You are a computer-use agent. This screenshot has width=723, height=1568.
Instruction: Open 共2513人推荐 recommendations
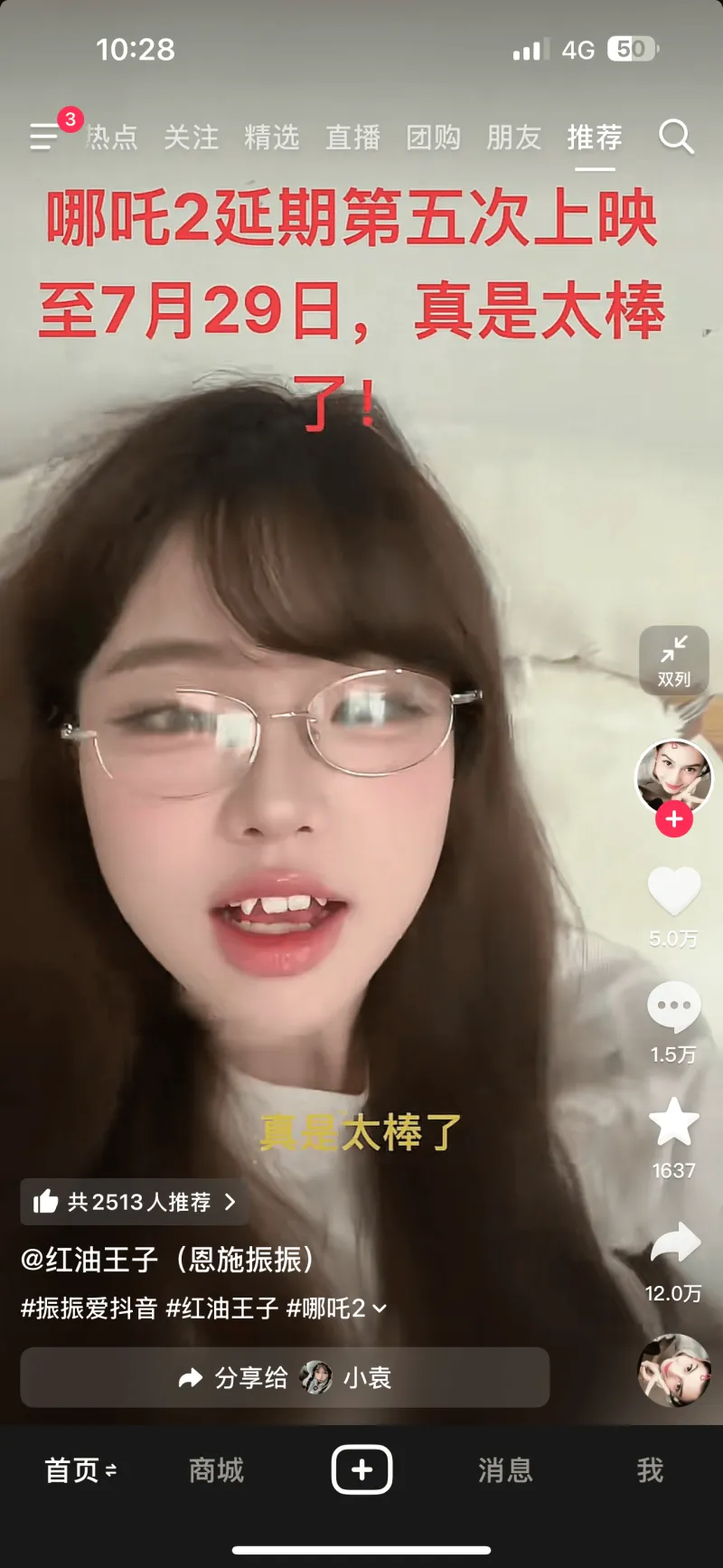tap(134, 1202)
